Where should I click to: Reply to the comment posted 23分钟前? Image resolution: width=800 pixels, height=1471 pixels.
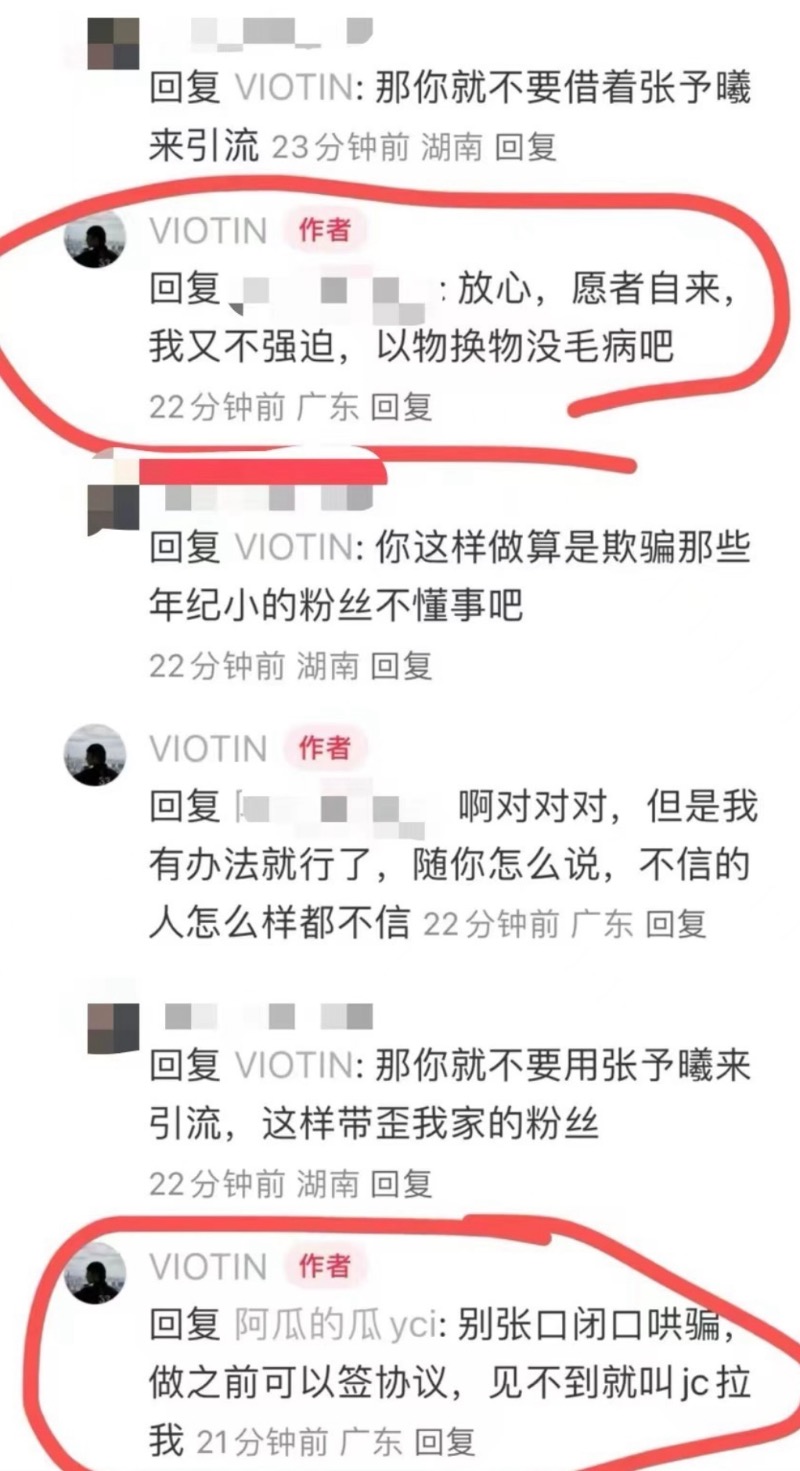525,148
